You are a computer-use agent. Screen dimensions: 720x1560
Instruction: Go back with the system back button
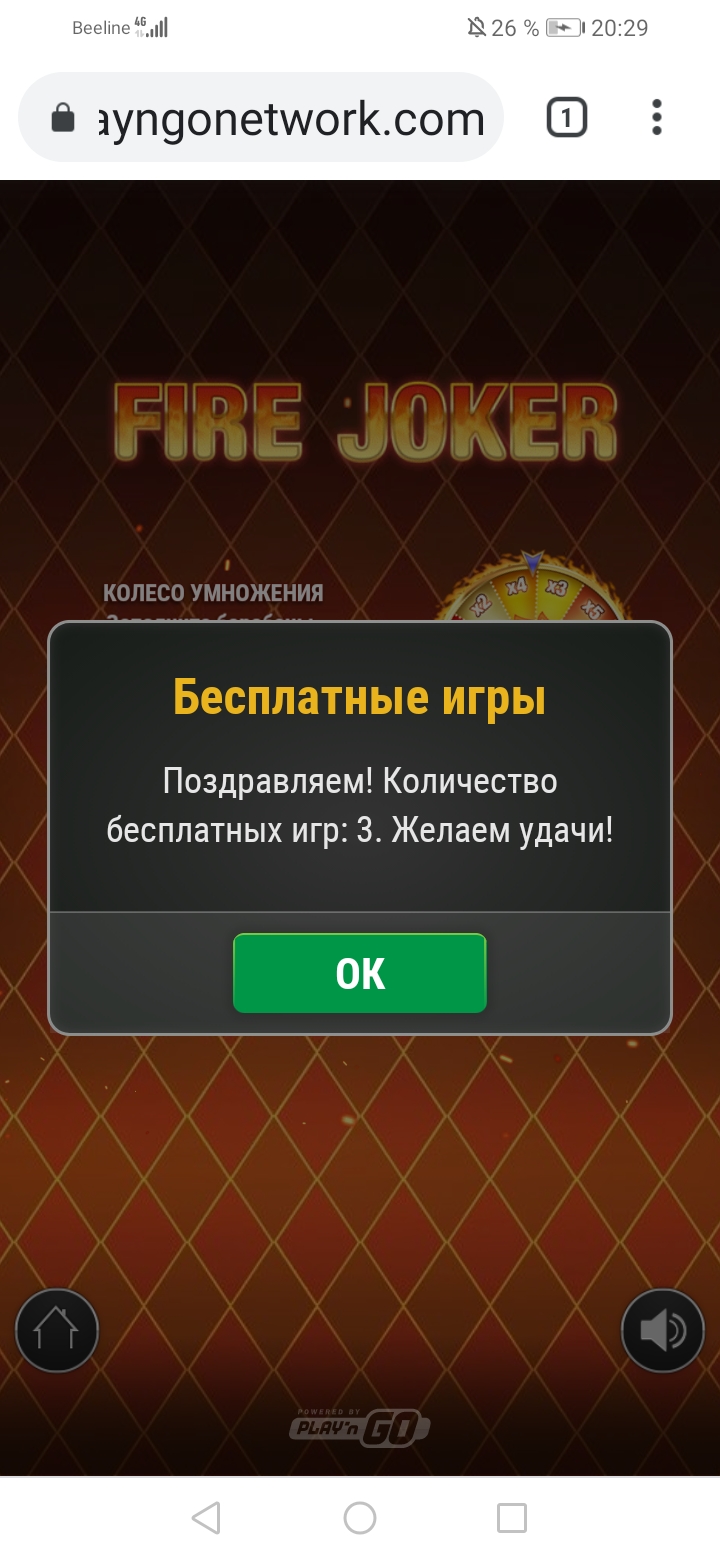coord(206,1518)
